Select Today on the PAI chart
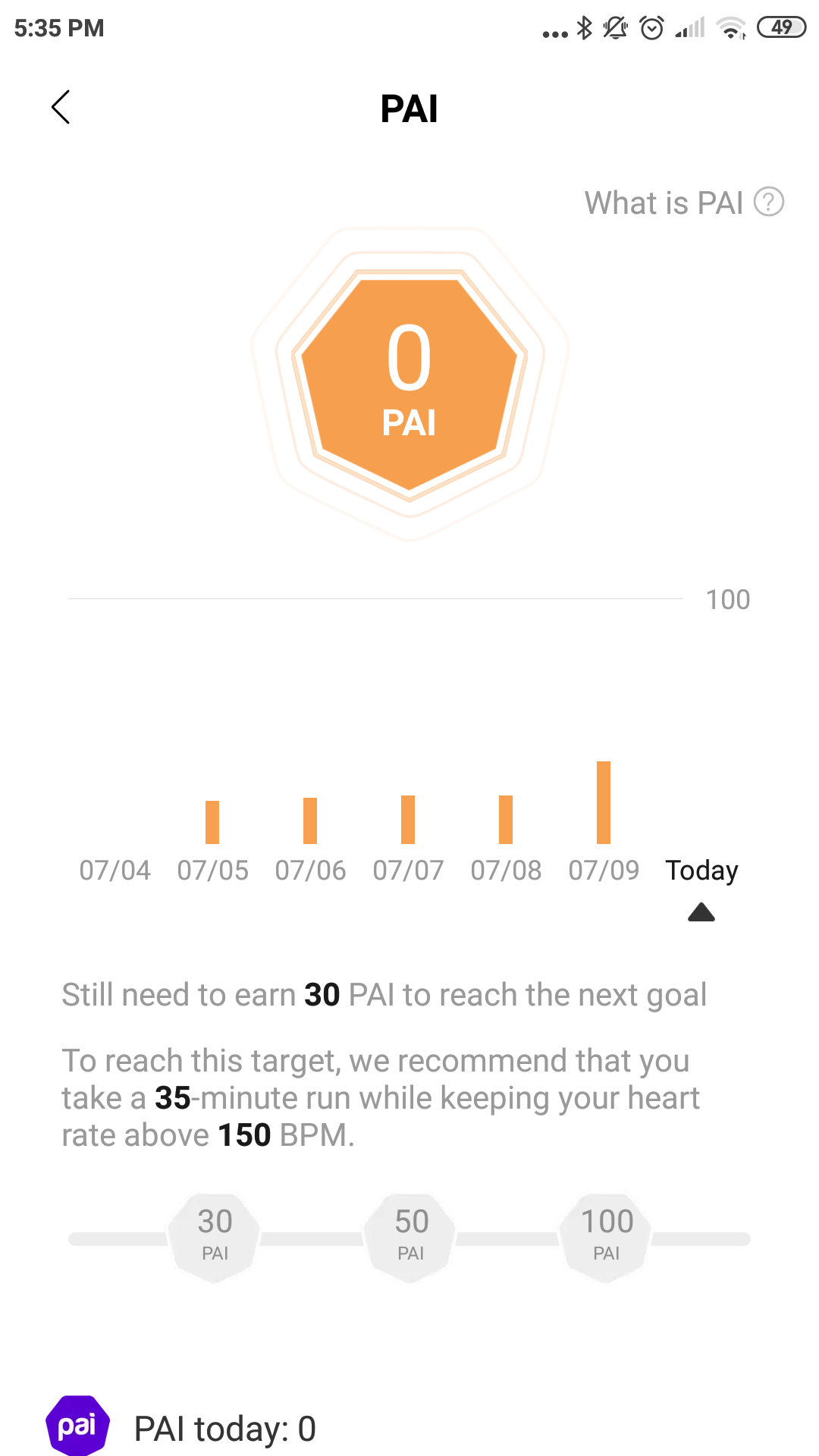This screenshot has height=1456, width=819. 701,870
